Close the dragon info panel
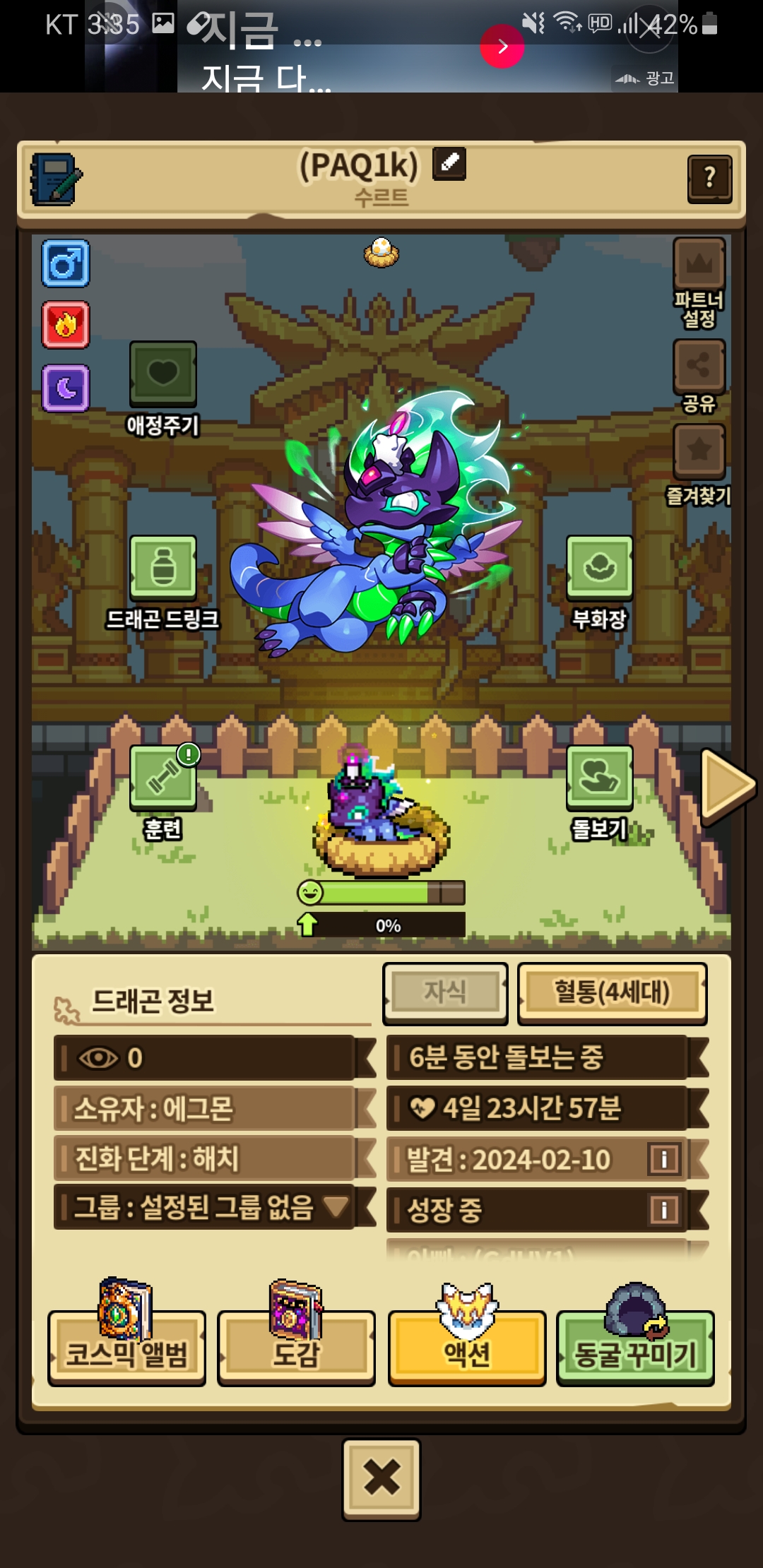The height and width of the screenshot is (1568, 763). pyautogui.click(x=381, y=1478)
